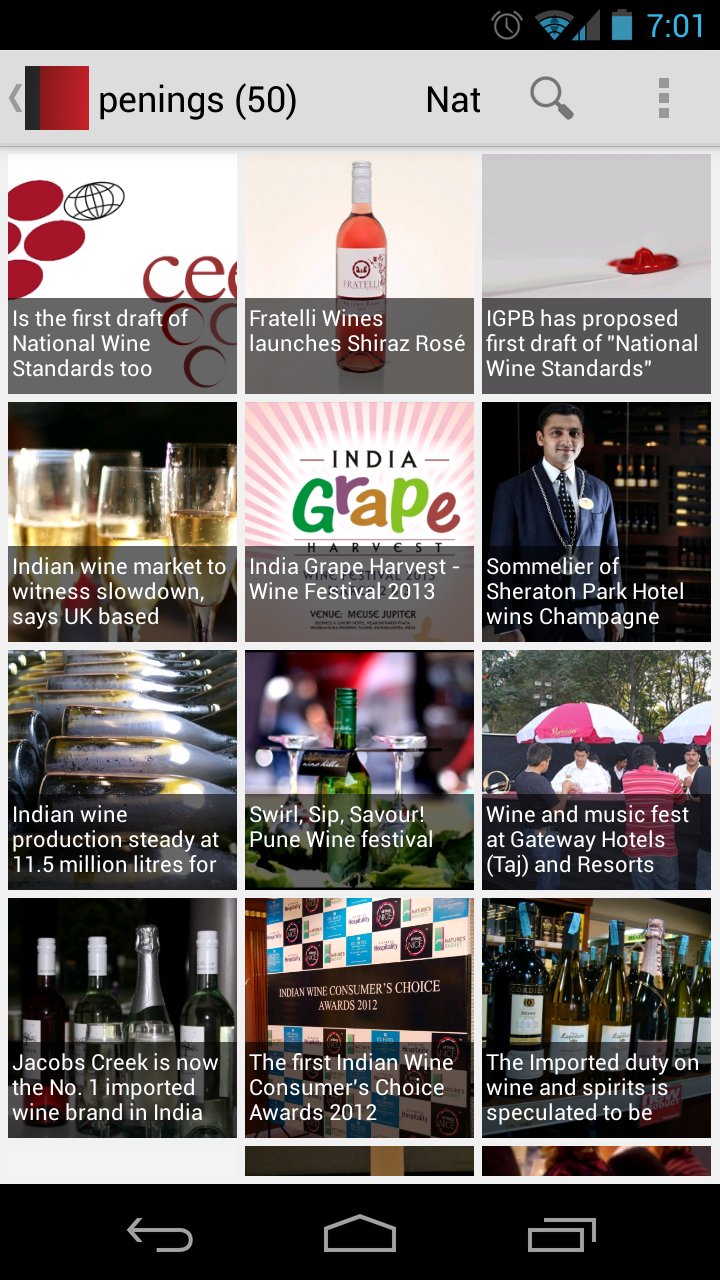
Task: Go to the home screen
Action: tap(360, 1235)
